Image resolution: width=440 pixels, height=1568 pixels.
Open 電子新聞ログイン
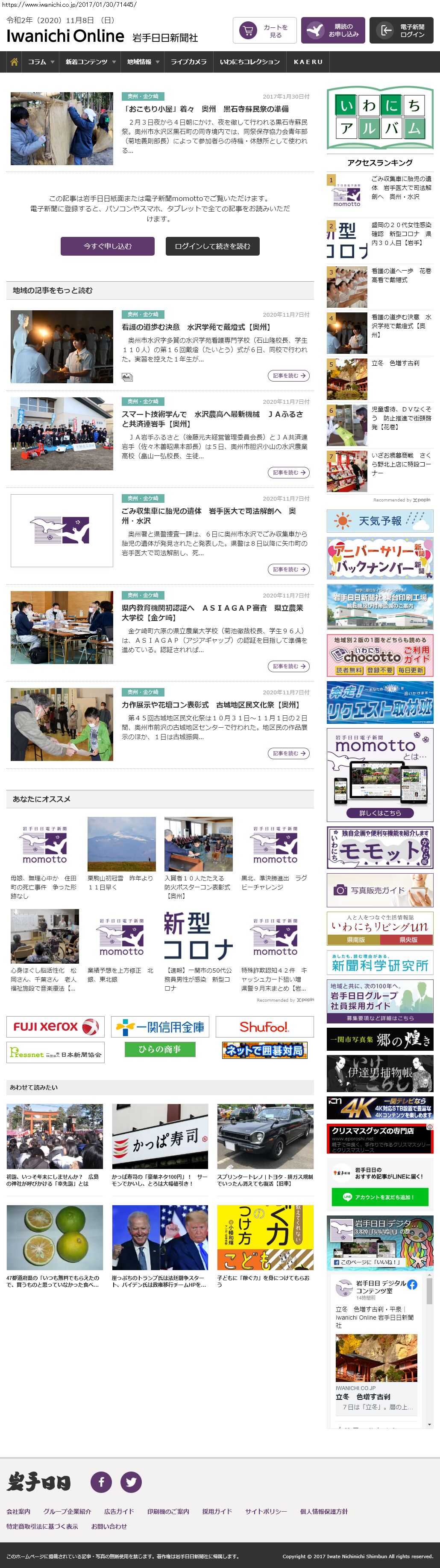pyautogui.click(x=402, y=30)
